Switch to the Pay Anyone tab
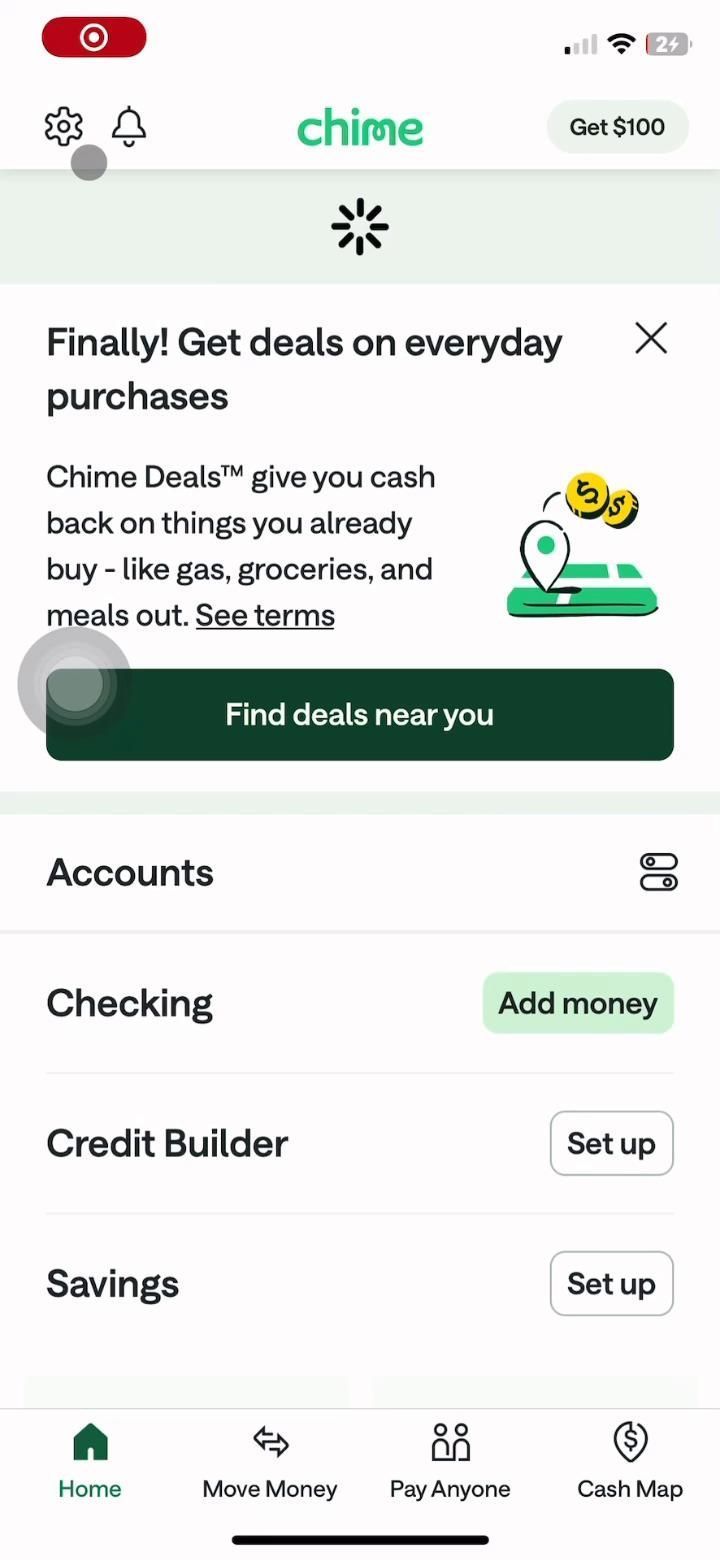Image resolution: width=720 pixels, height=1560 pixels. [449, 1460]
